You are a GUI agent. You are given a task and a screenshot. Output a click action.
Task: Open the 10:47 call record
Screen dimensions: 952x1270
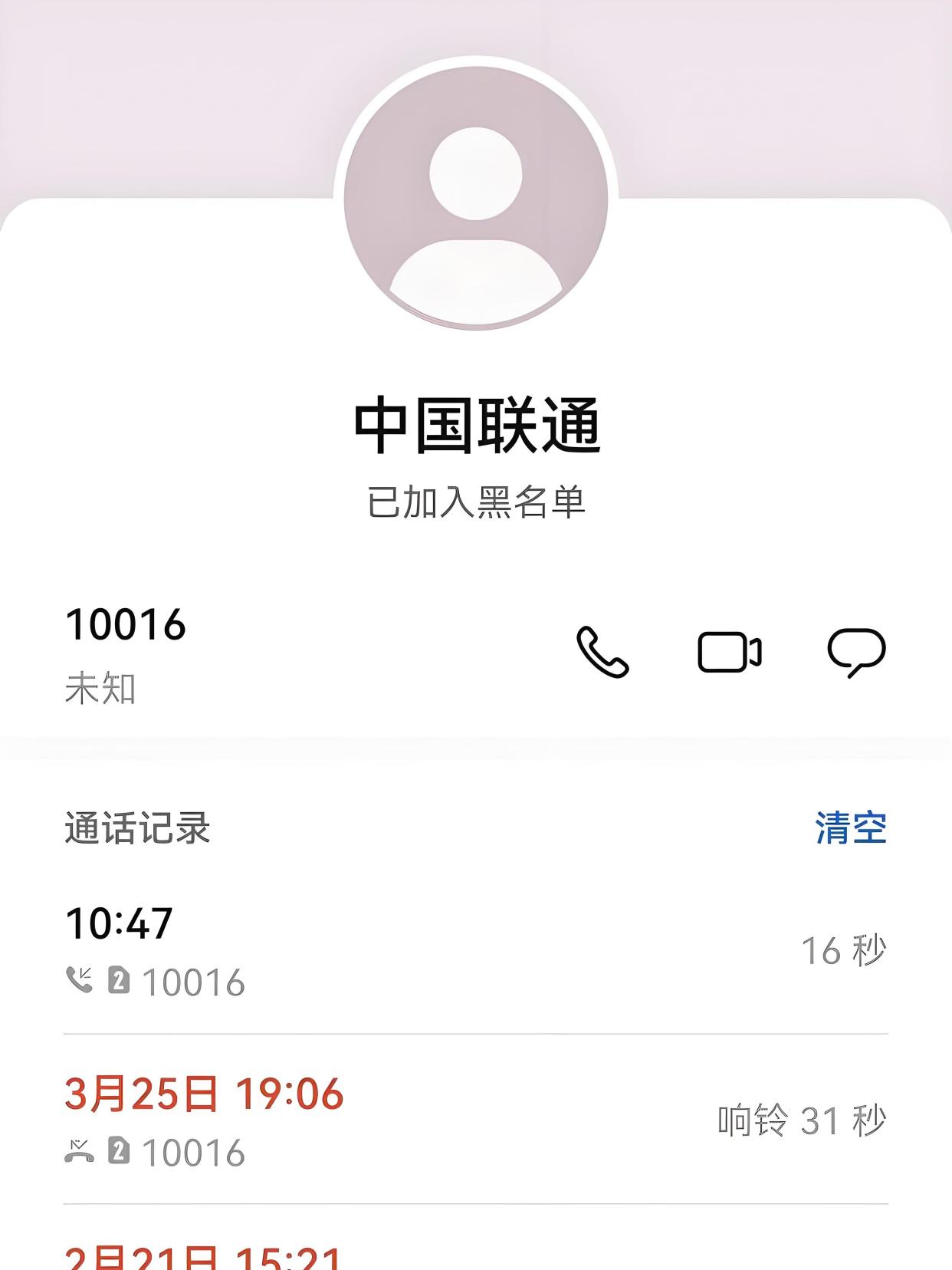tap(475, 951)
